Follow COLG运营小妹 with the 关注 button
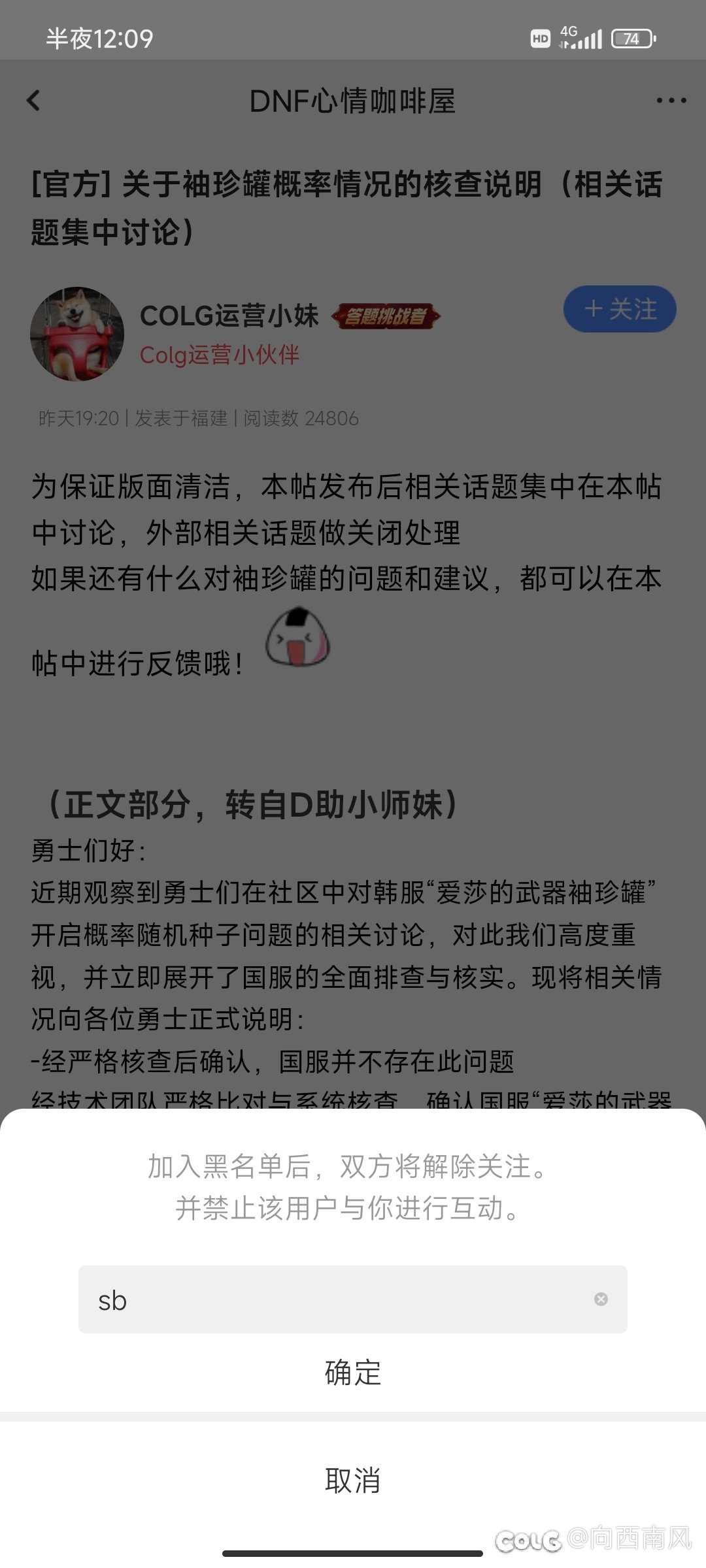Screen dimensions: 706x1568 (620, 309)
